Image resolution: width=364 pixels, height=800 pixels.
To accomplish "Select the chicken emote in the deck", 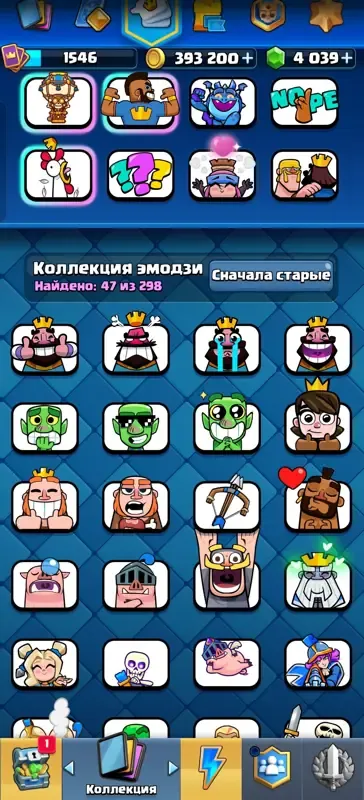I will pos(58,174).
